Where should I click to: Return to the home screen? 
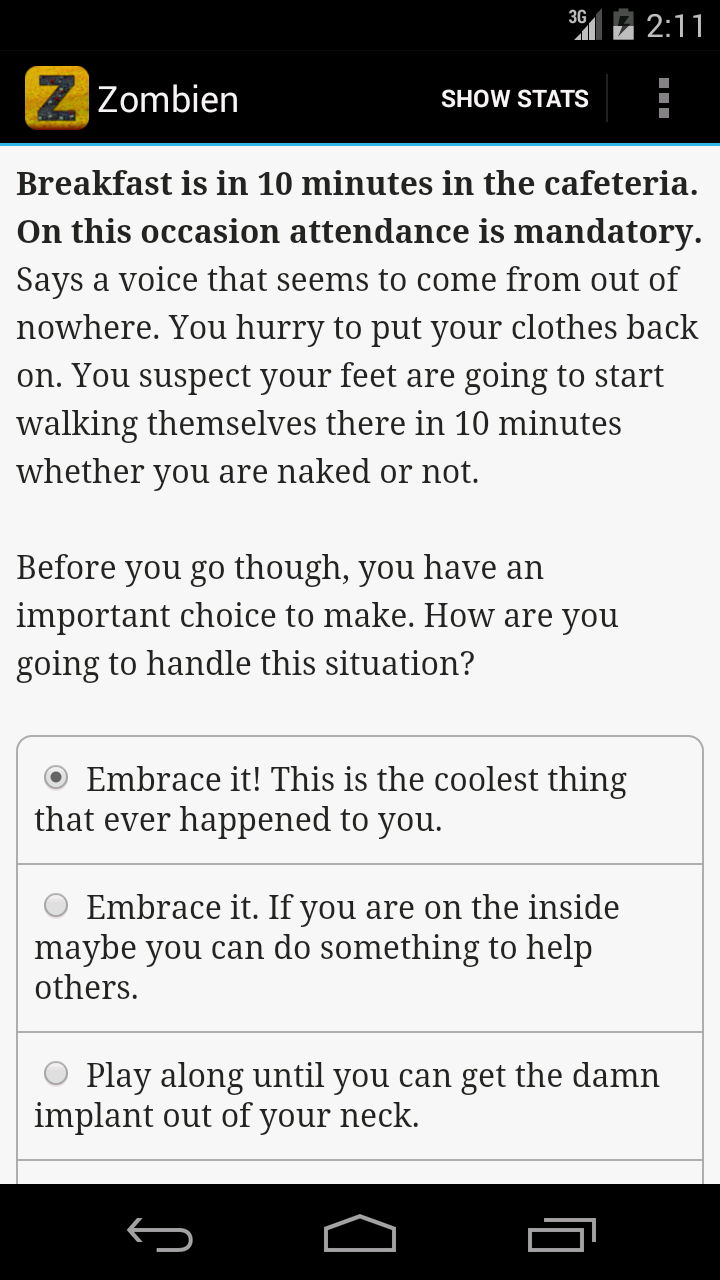[x=360, y=1234]
